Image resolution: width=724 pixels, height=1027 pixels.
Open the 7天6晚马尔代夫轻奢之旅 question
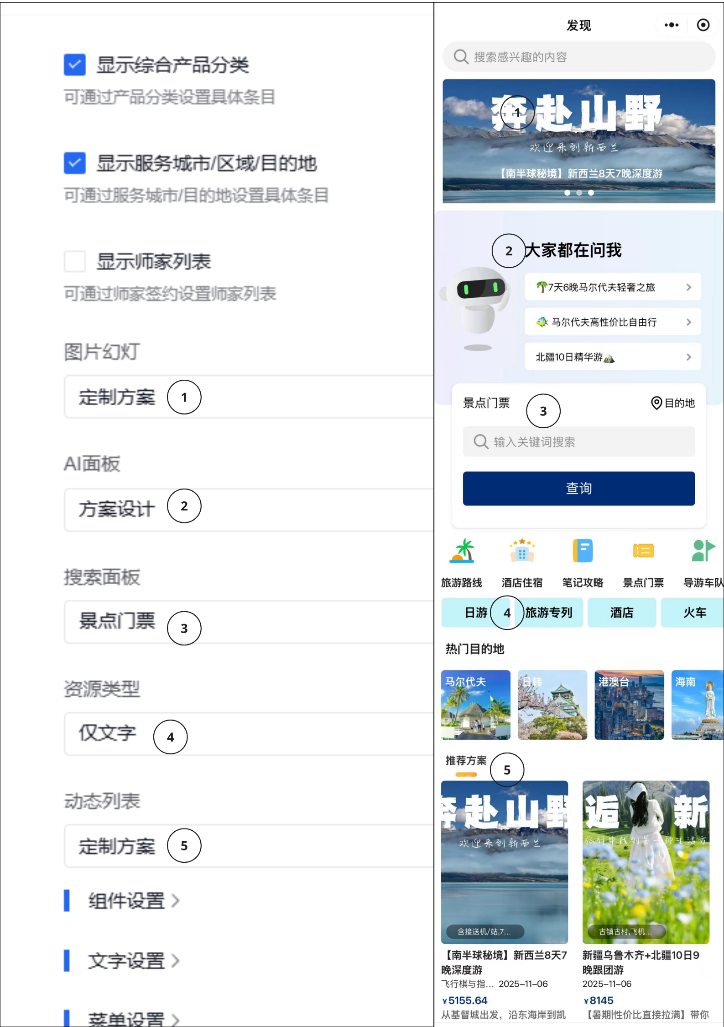(612, 287)
